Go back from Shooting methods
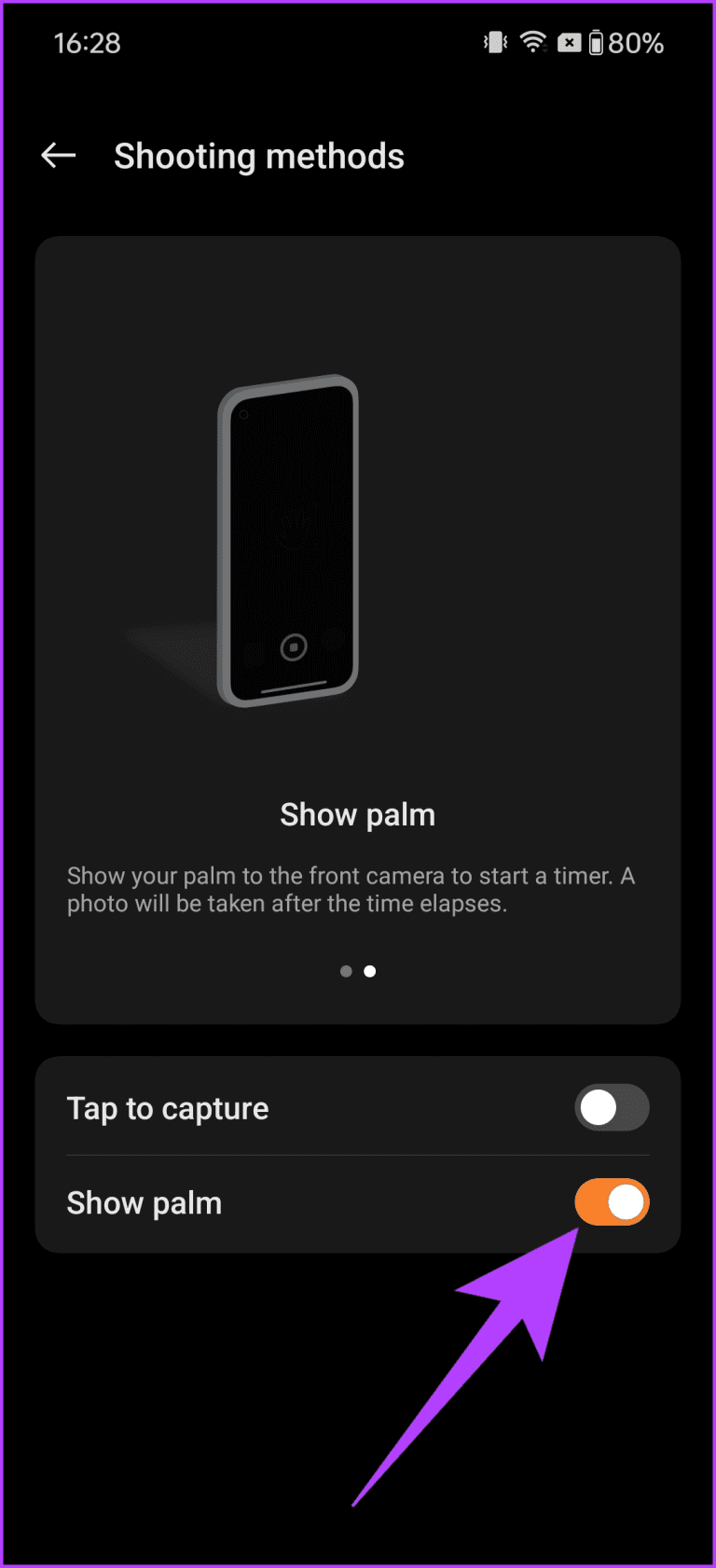 click(59, 156)
